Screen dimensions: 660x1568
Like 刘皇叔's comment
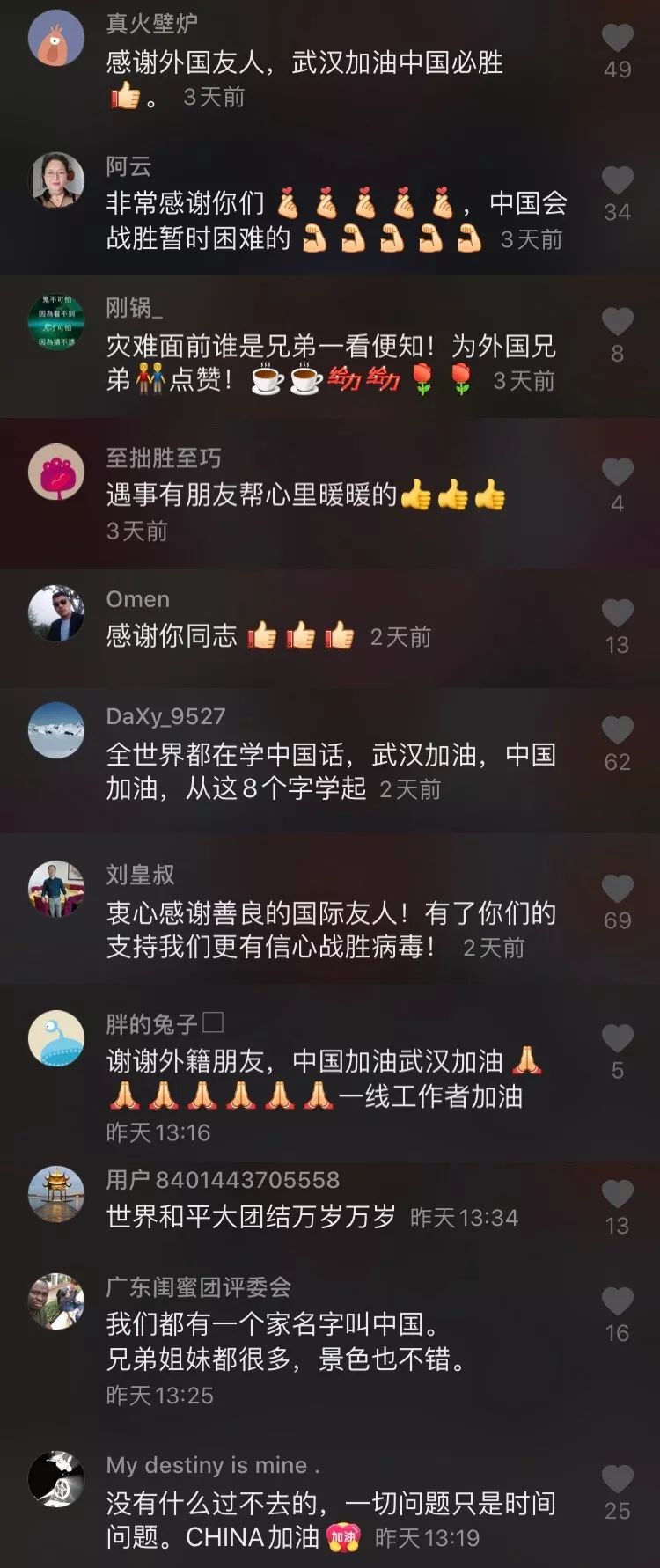[x=617, y=889]
